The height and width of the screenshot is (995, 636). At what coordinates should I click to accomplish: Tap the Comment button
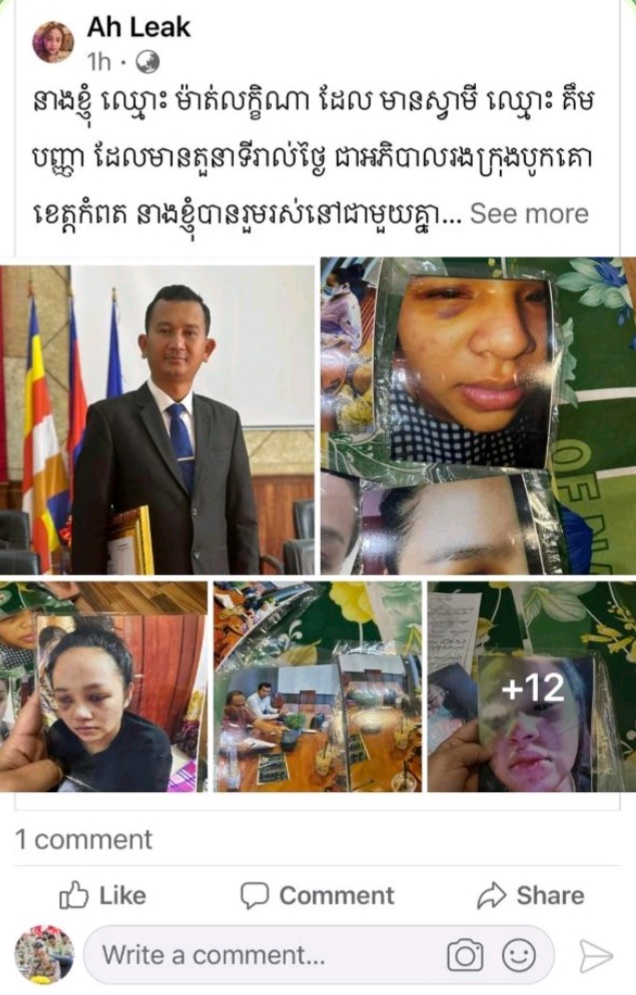pos(317,895)
